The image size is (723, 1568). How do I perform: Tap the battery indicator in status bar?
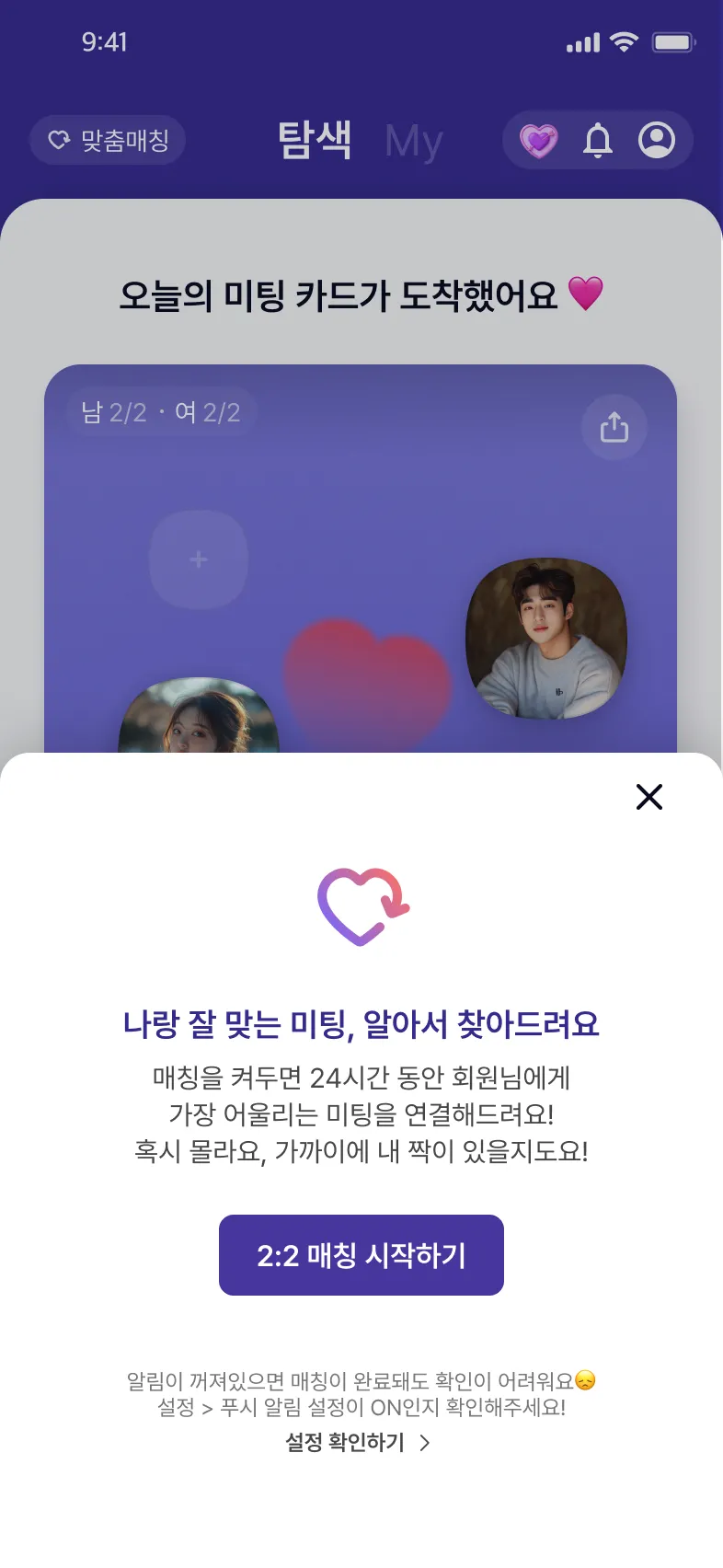[x=673, y=41]
